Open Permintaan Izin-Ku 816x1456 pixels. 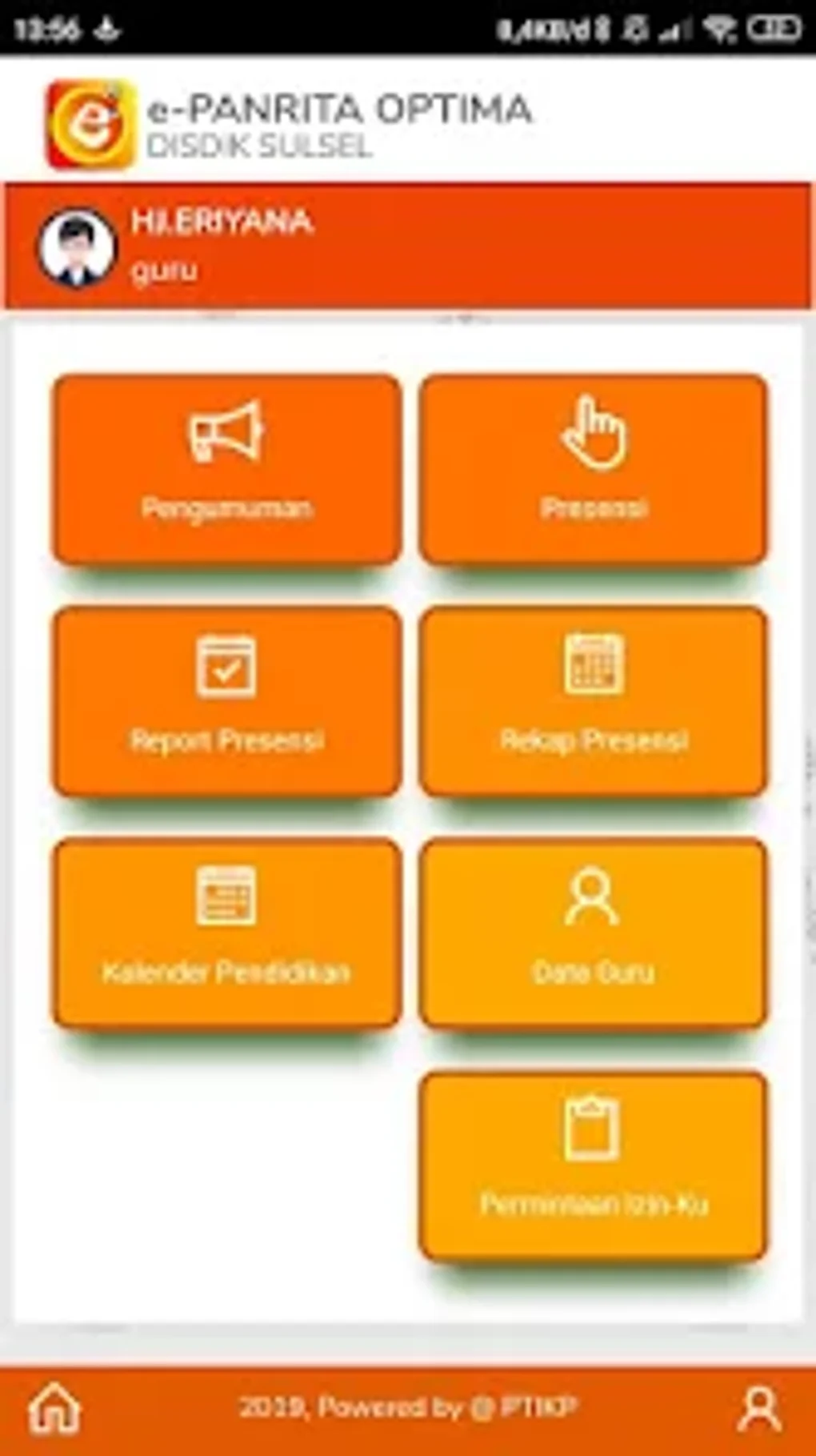[593, 1166]
